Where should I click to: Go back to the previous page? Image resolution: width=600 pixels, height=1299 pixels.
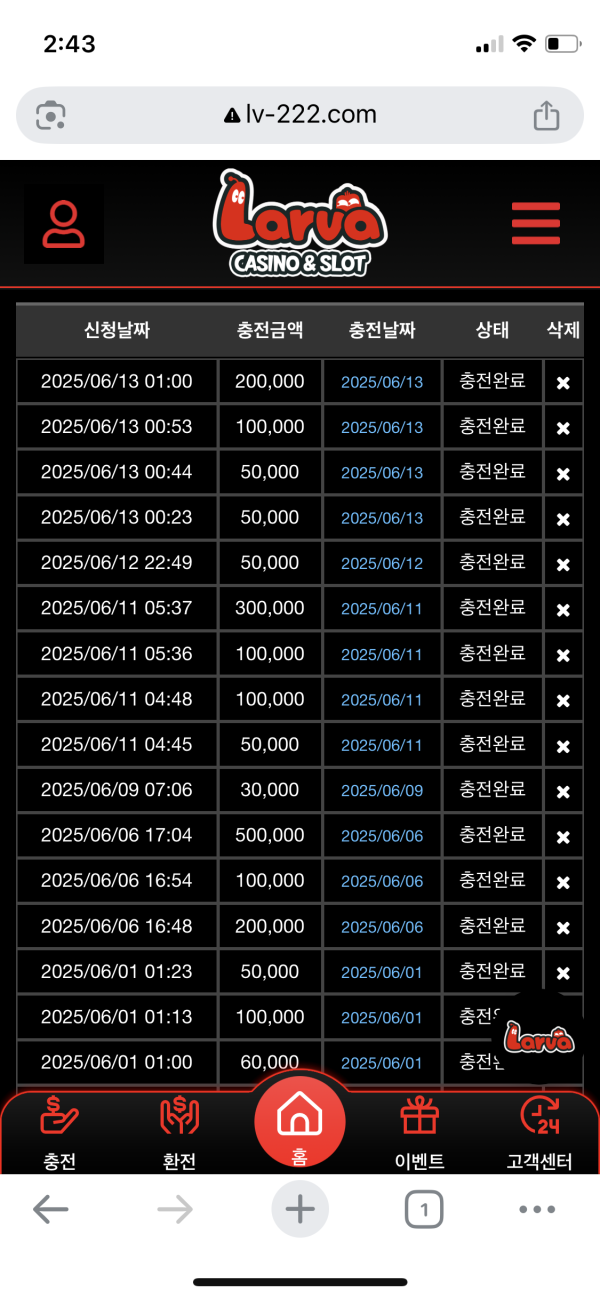pyautogui.click(x=50, y=1210)
